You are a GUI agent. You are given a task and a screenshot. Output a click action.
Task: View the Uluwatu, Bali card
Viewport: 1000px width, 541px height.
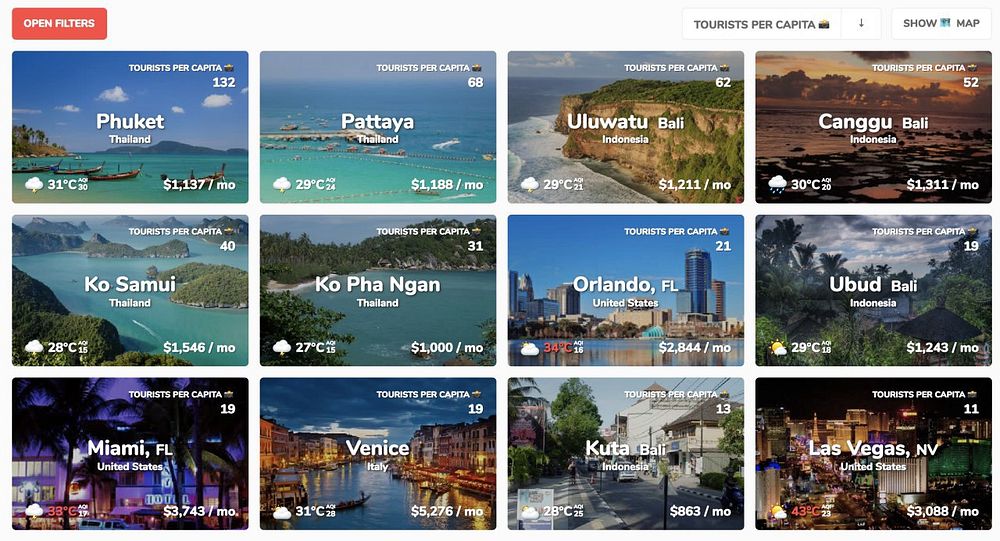(x=625, y=127)
